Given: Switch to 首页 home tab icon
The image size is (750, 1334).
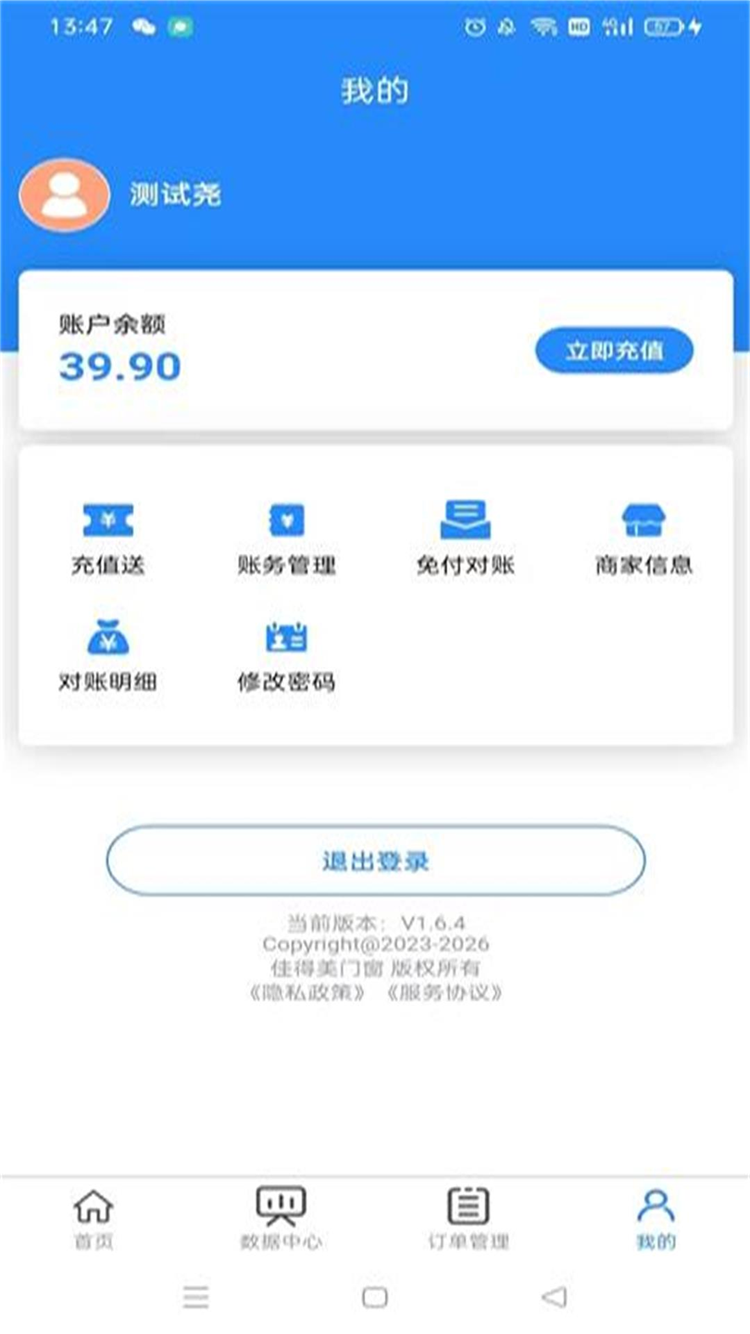Looking at the screenshot, I should [94, 1208].
